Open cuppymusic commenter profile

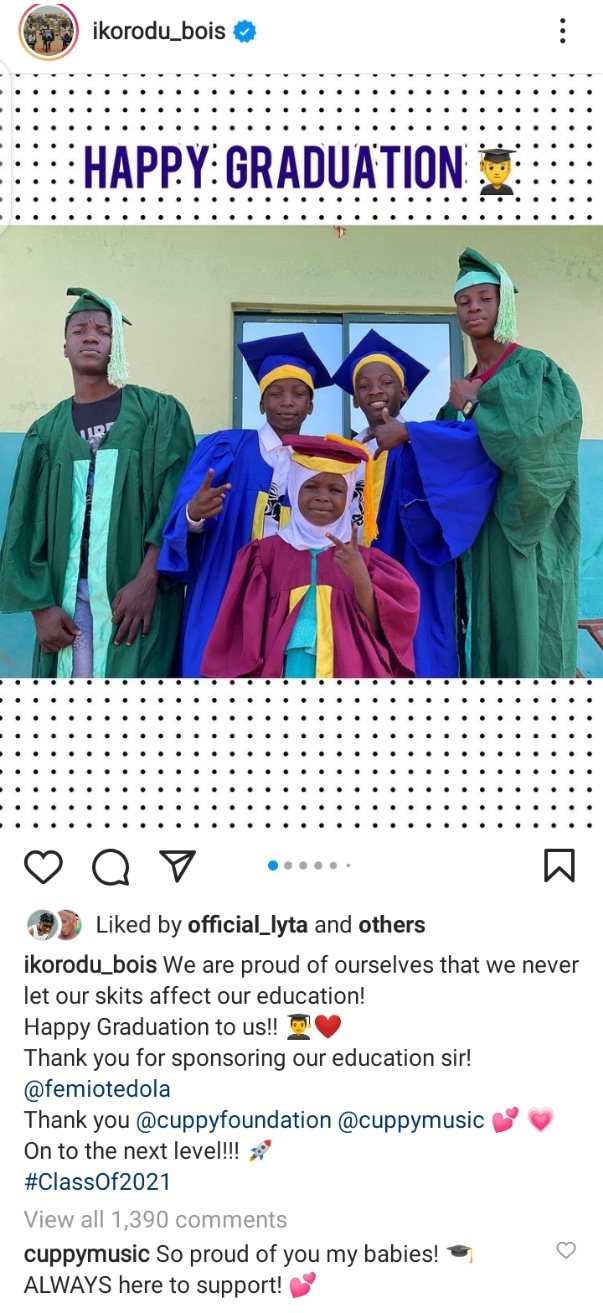click(86, 1254)
